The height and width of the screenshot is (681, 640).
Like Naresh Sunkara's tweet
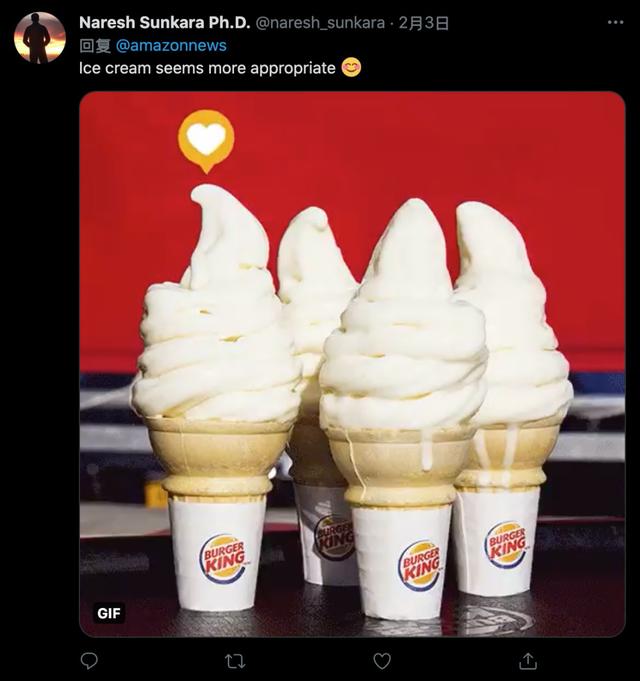click(382, 661)
